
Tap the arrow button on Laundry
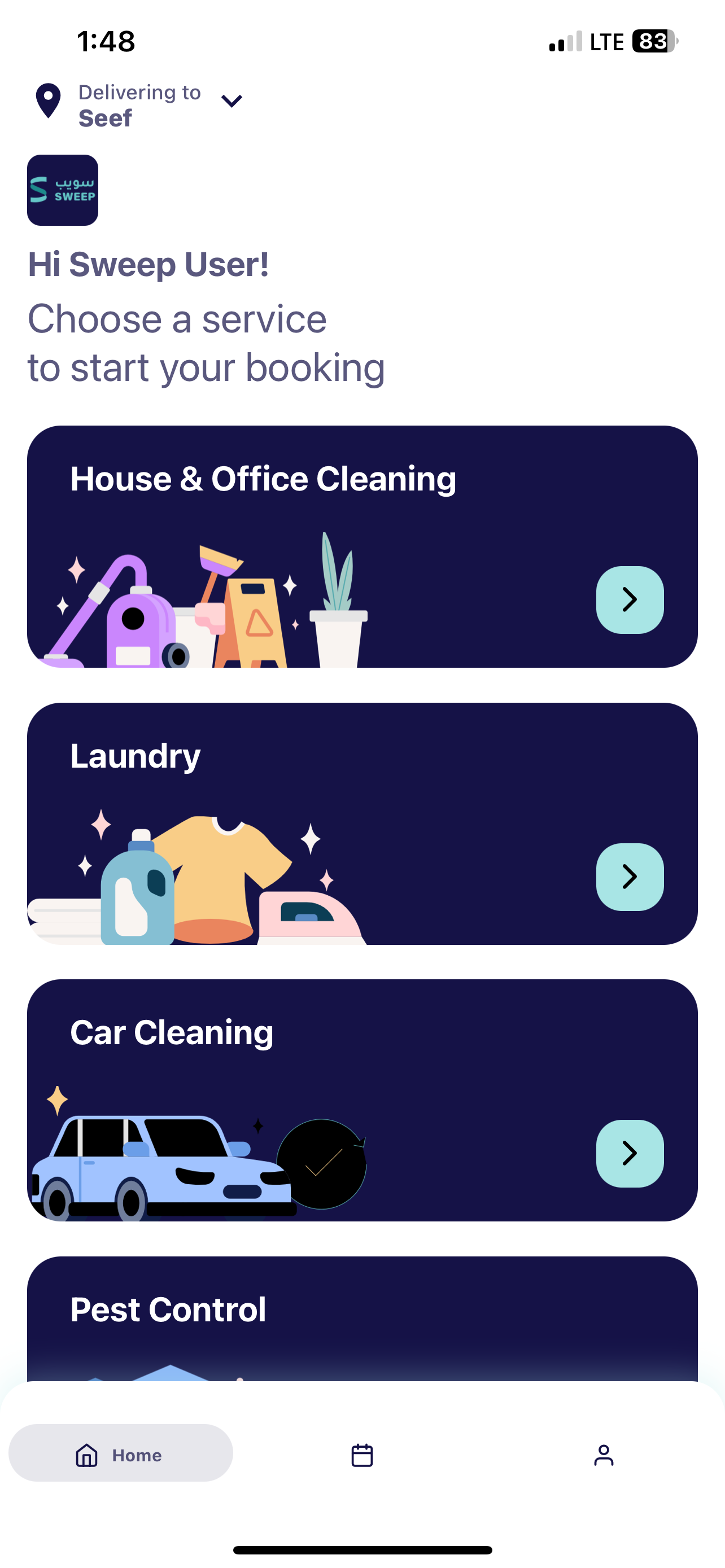click(x=630, y=877)
